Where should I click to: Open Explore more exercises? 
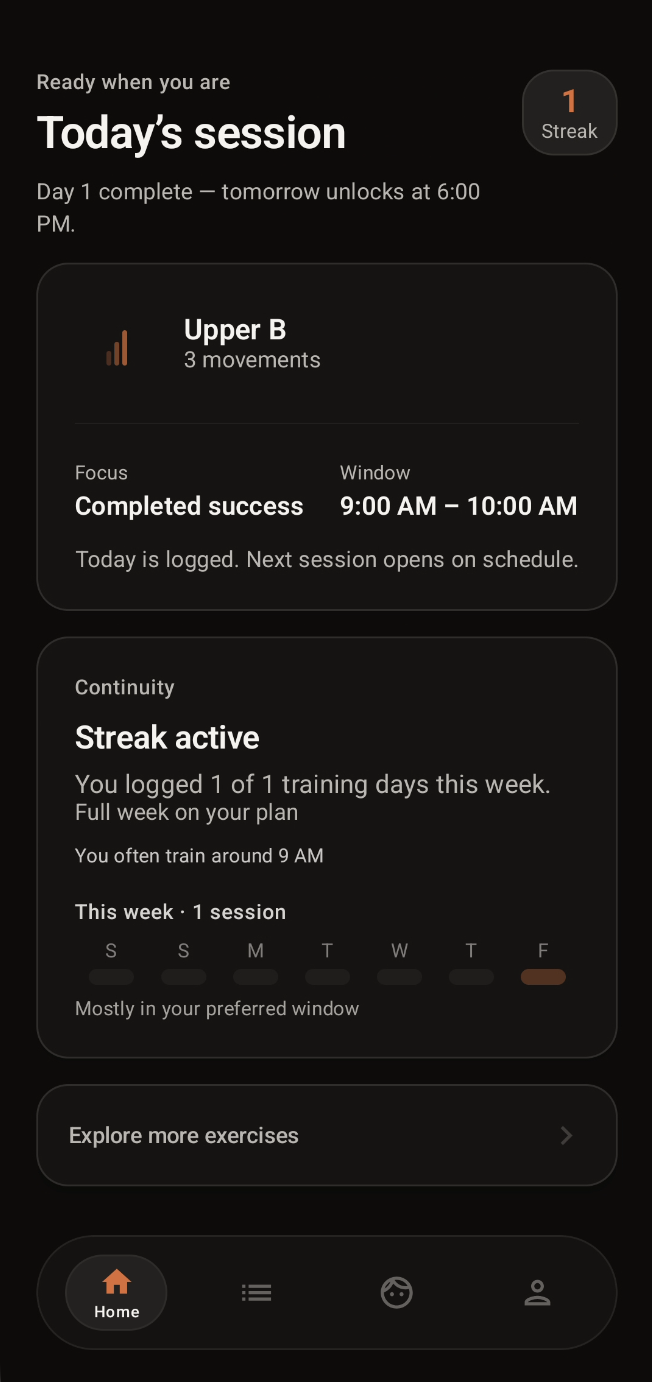[327, 1135]
